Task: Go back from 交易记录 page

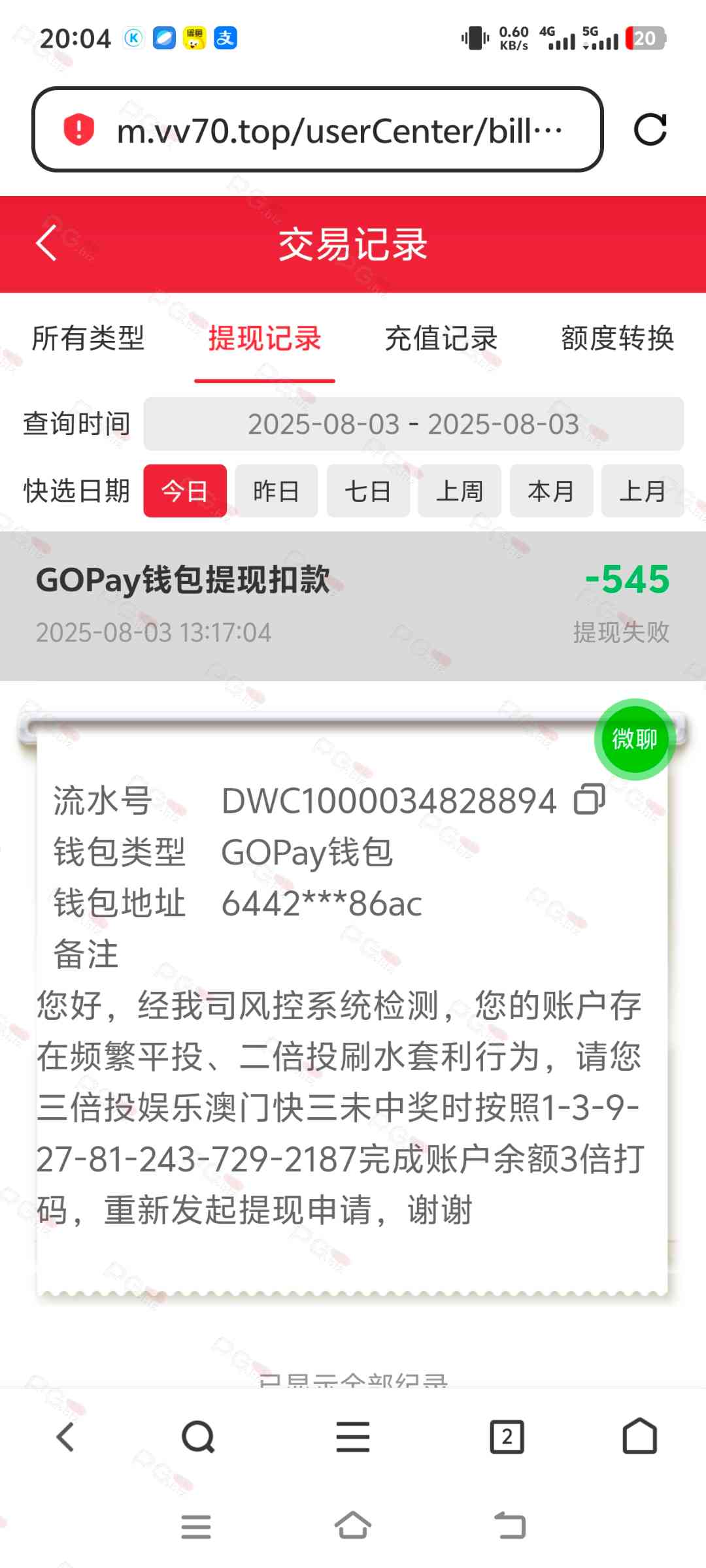Action: (47, 243)
